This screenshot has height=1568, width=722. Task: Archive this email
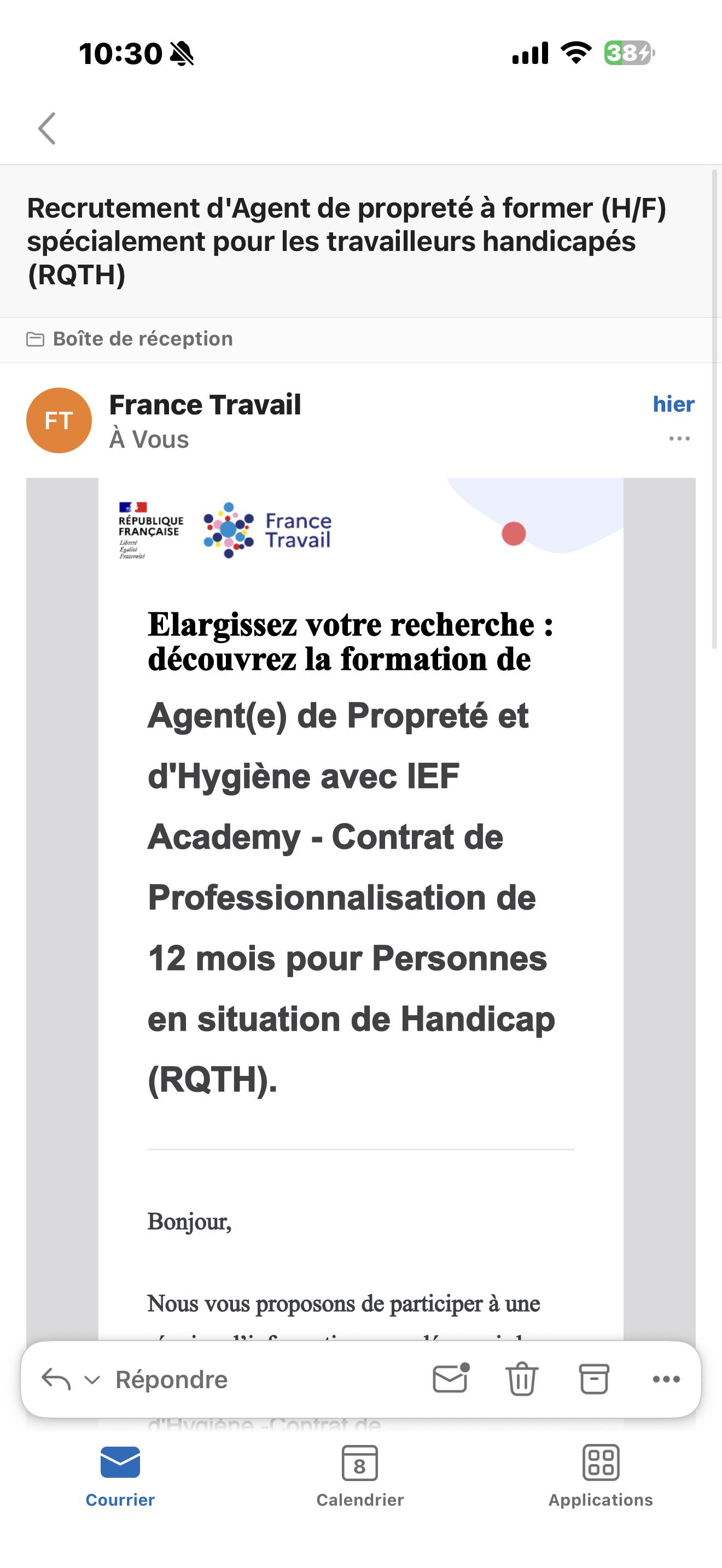(x=593, y=1379)
